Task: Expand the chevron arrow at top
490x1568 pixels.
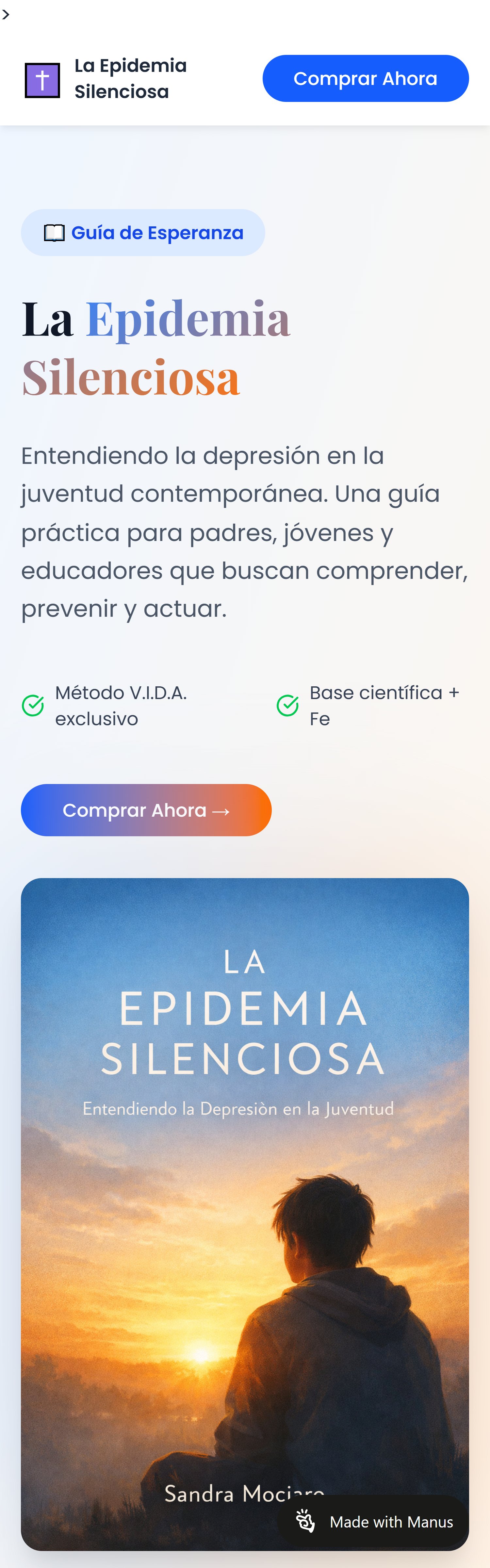Action: tap(6, 15)
